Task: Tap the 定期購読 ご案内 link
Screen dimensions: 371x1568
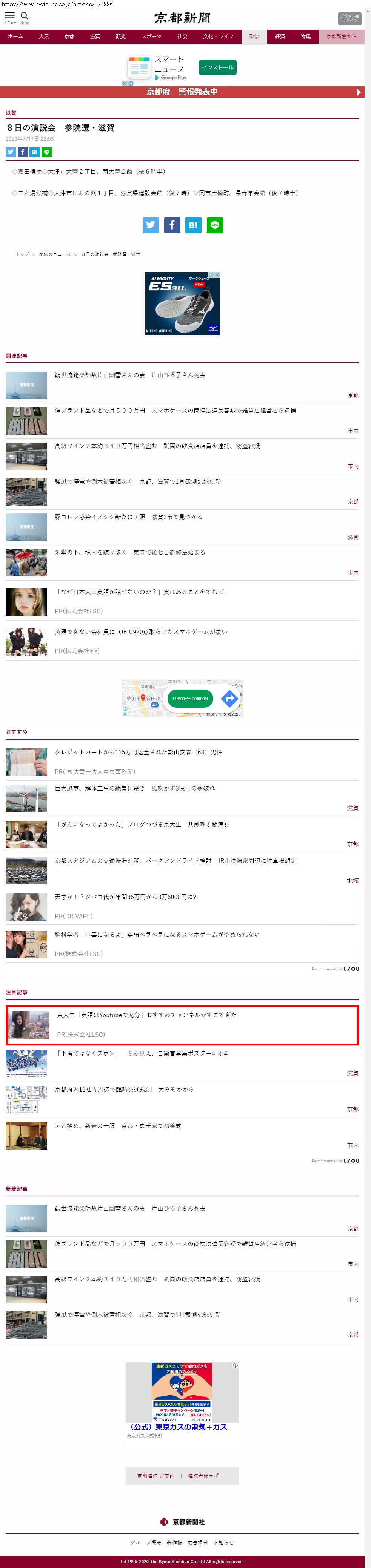Action: click(x=155, y=1476)
